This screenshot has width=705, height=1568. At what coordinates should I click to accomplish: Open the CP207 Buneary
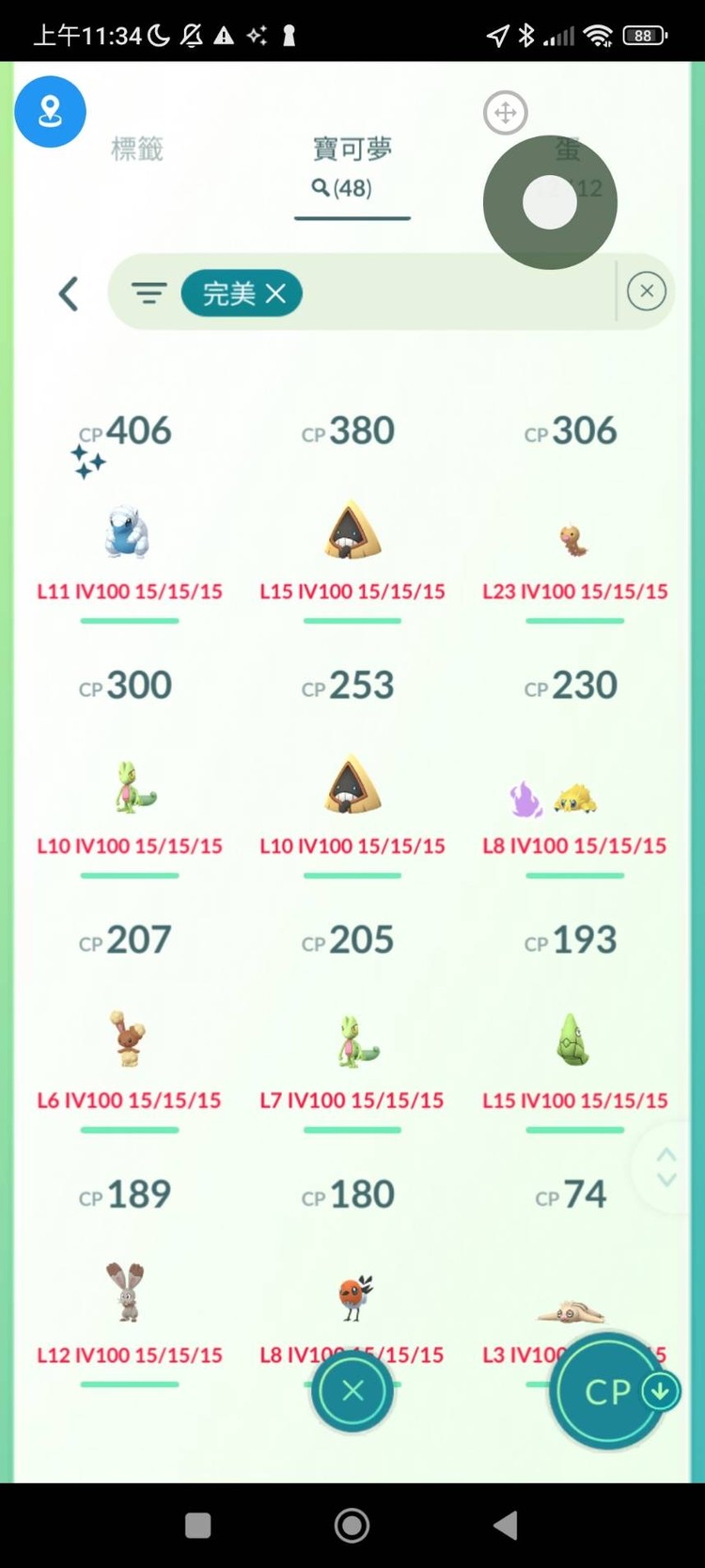[128, 1039]
